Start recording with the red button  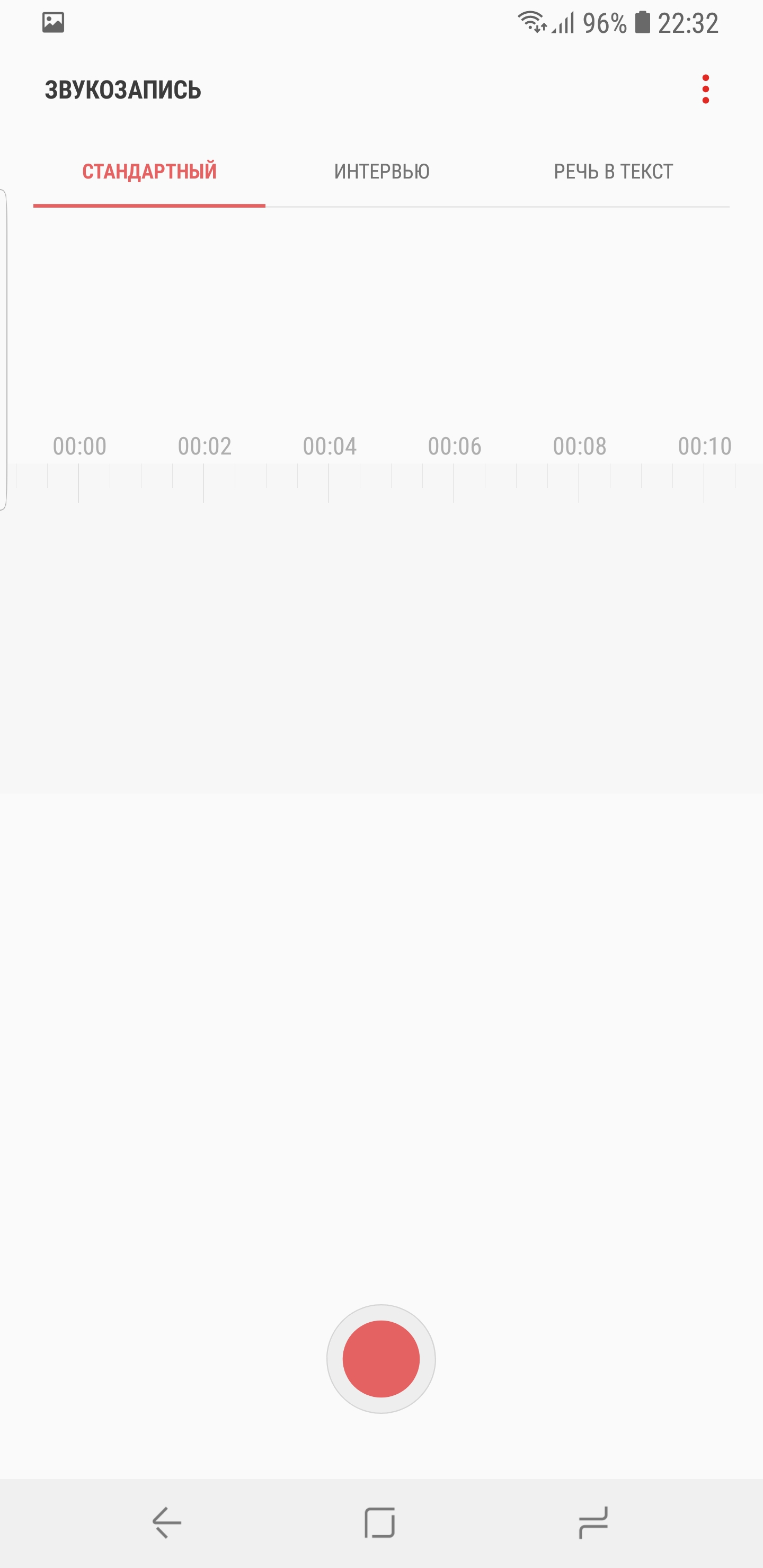381,1359
